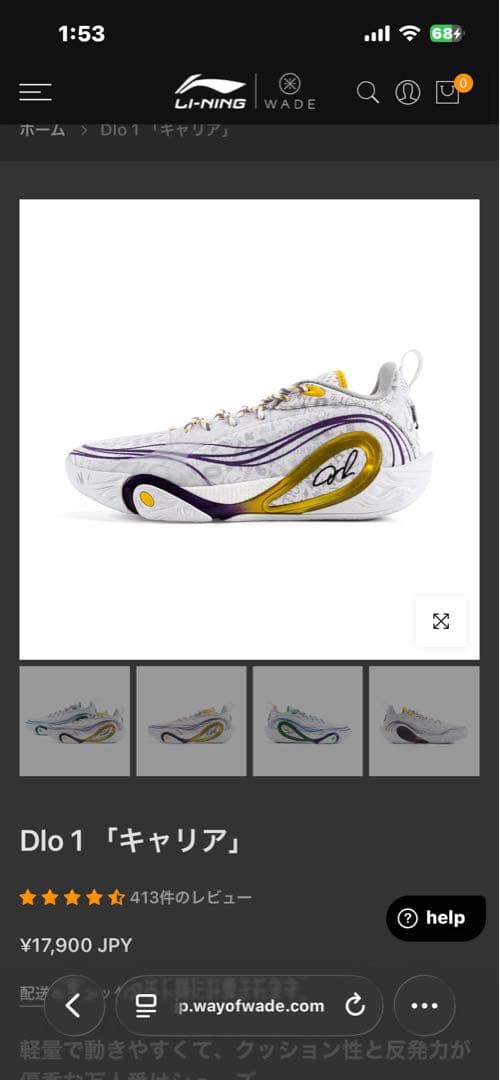
Task: Go to ホーム breadcrumb link
Action: pyautogui.click(x=42, y=129)
